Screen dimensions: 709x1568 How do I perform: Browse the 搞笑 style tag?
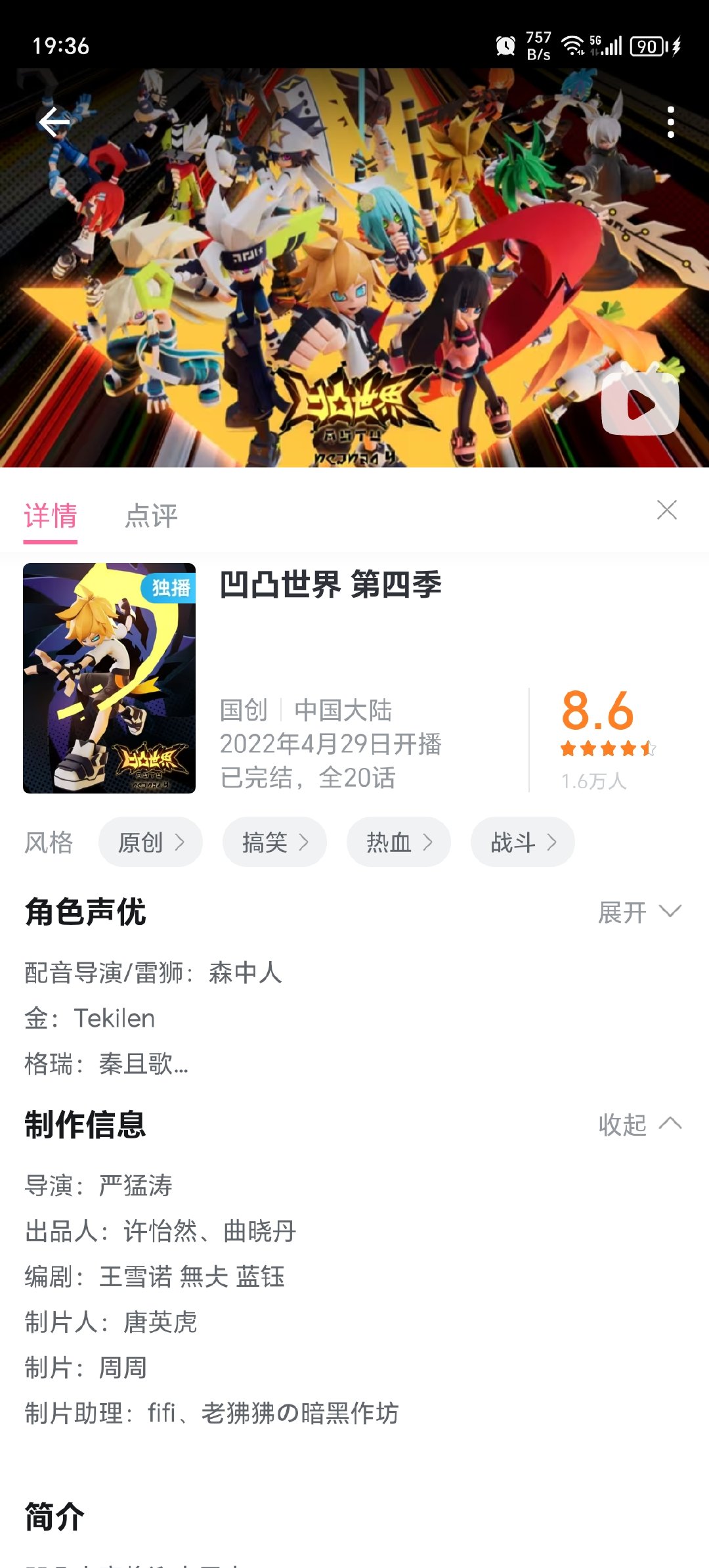click(x=274, y=842)
